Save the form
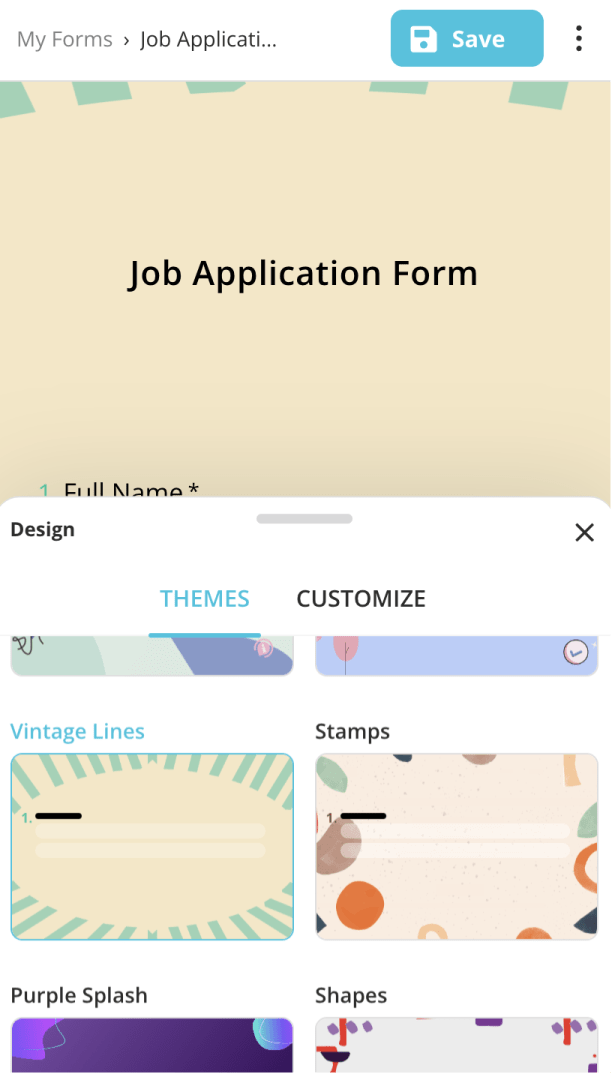The image size is (611, 1073). [x=466, y=39]
